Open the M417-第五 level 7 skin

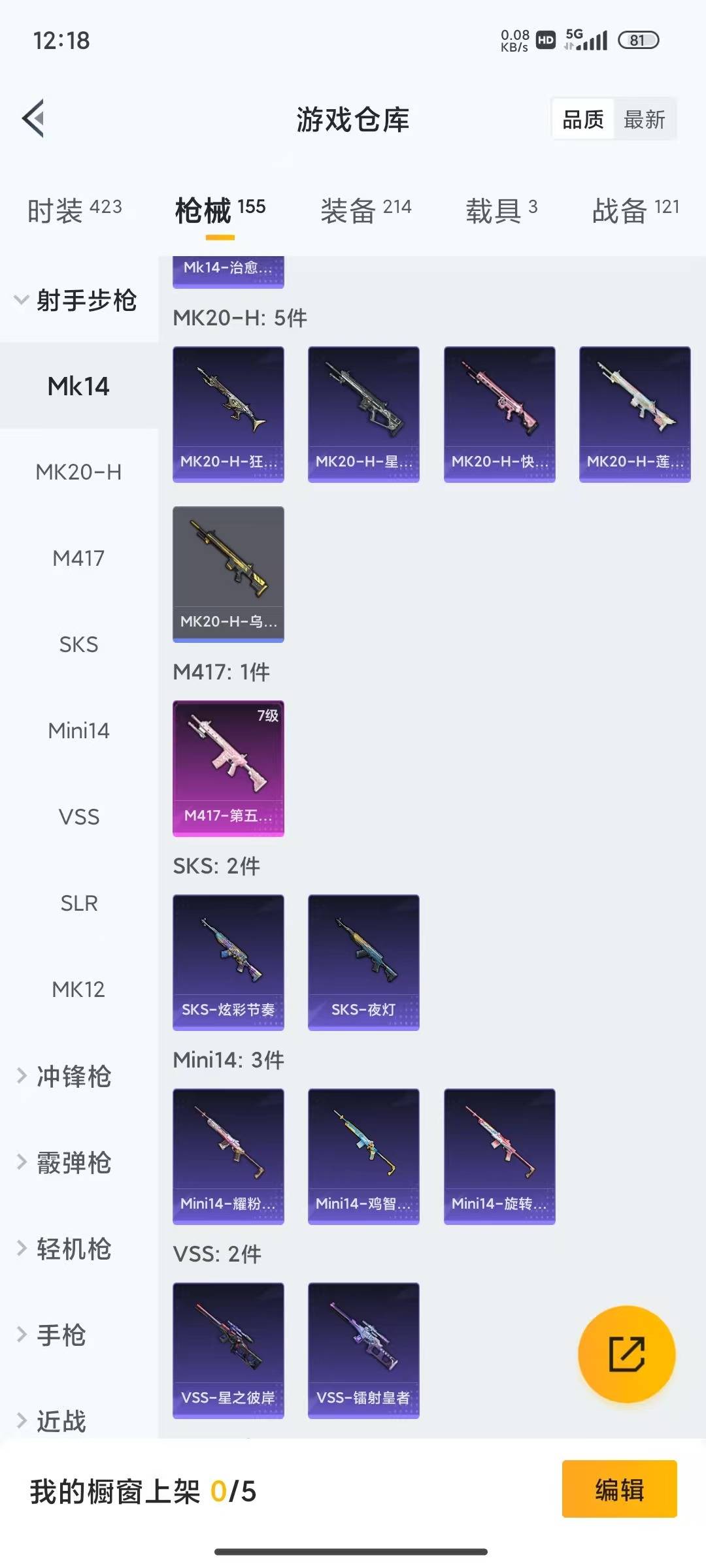point(228,768)
